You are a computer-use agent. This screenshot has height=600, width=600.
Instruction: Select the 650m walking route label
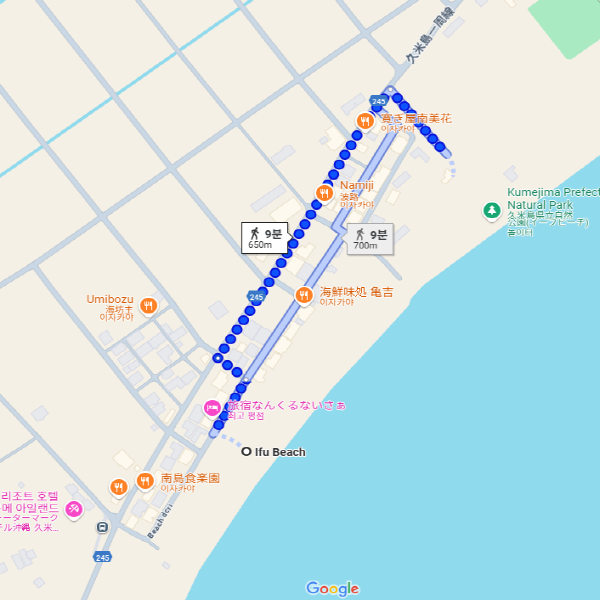[264, 238]
